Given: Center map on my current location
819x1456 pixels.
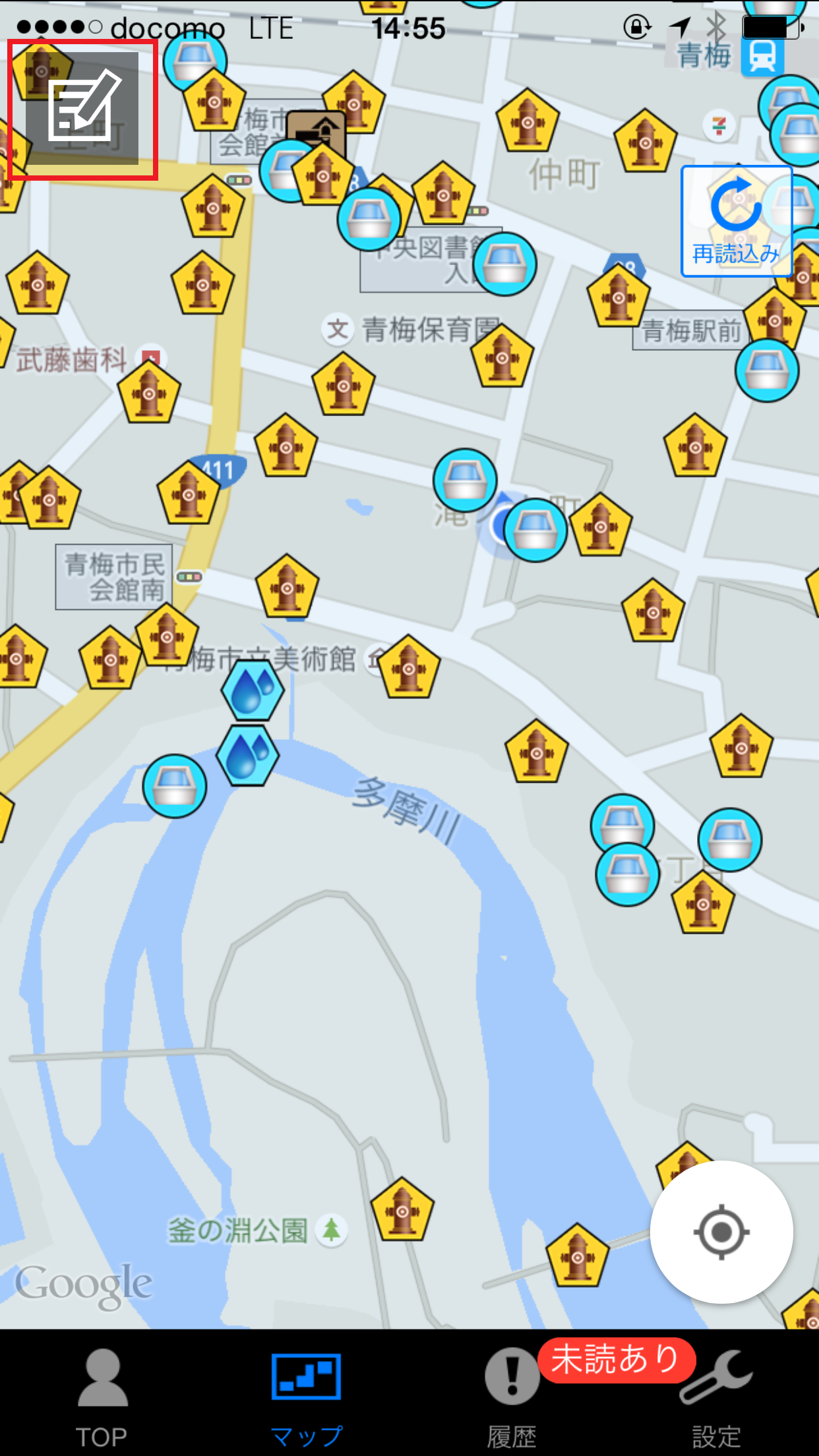Looking at the screenshot, I should [721, 1232].
